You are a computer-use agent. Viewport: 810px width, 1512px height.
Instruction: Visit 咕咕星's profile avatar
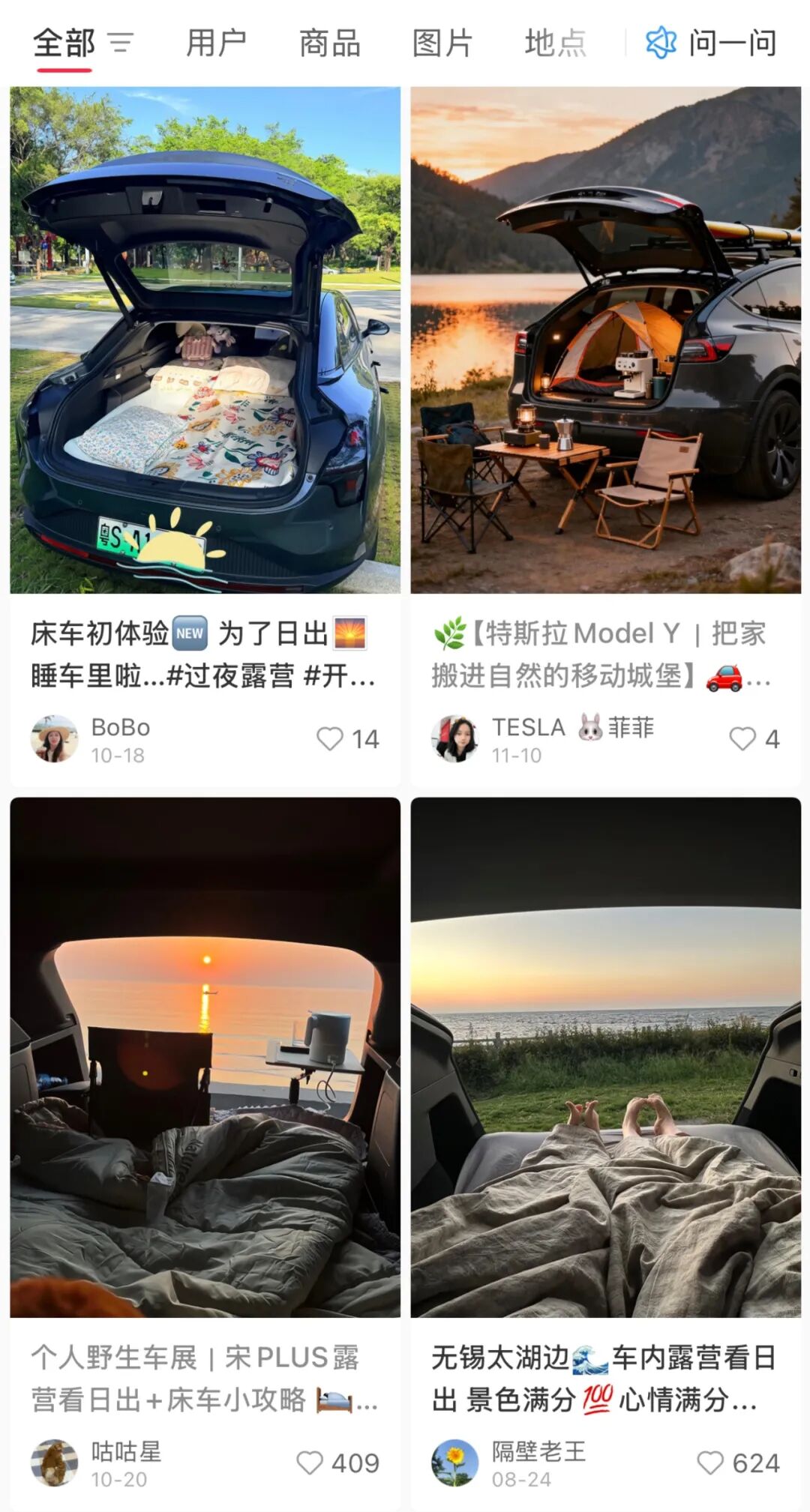[54, 1463]
